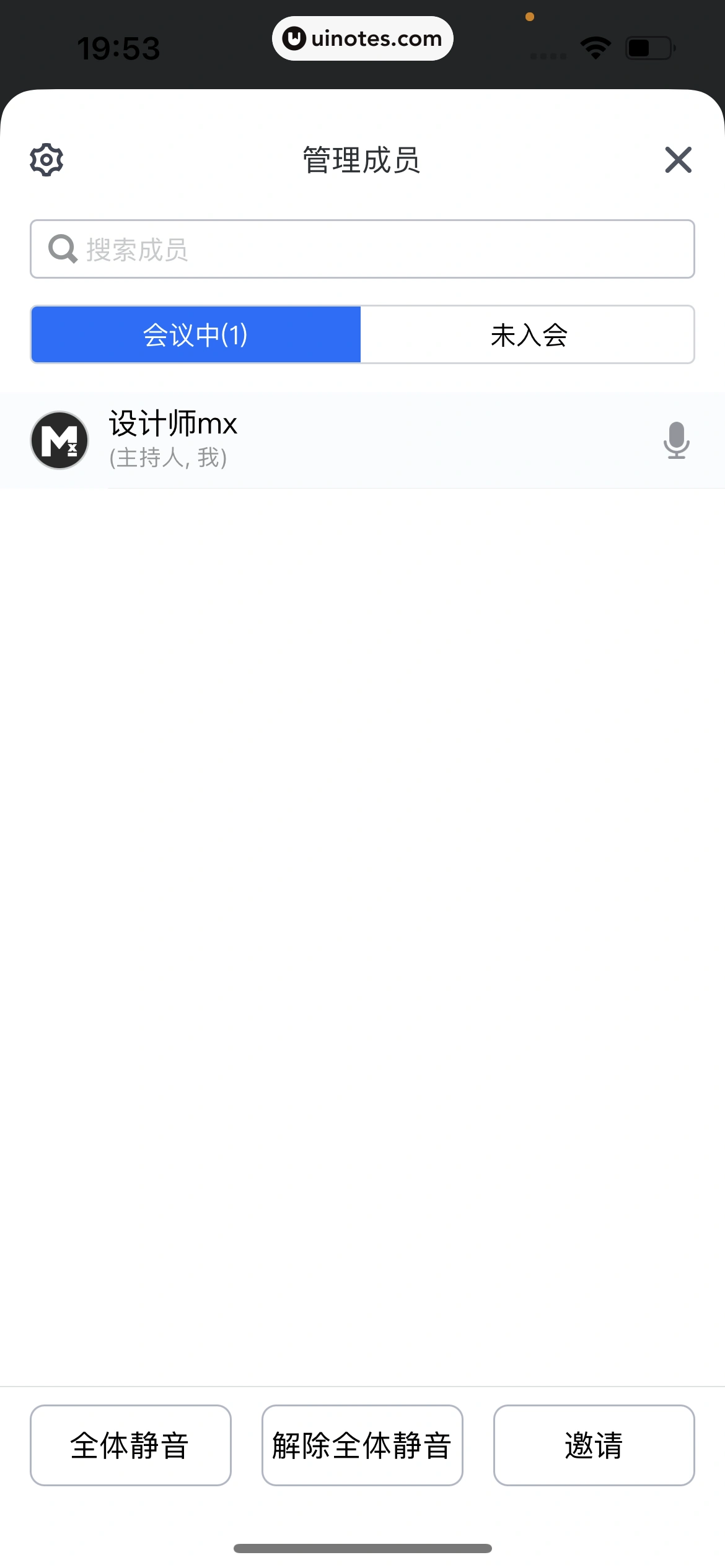Enable the 会议中(1) view
This screenshot has width=725, height=1568.
click(x=196, y=334)
